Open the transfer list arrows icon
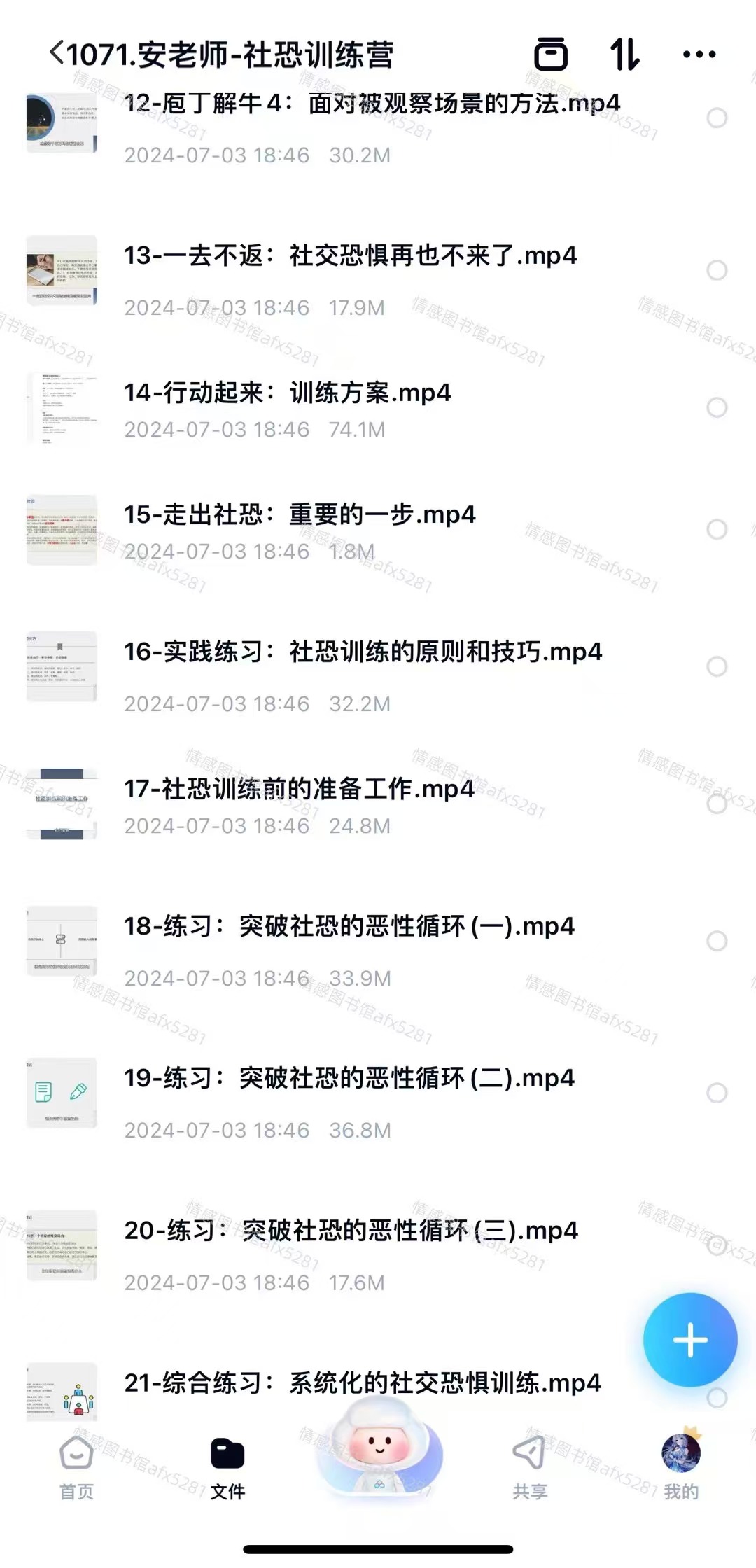 [624, 54]
